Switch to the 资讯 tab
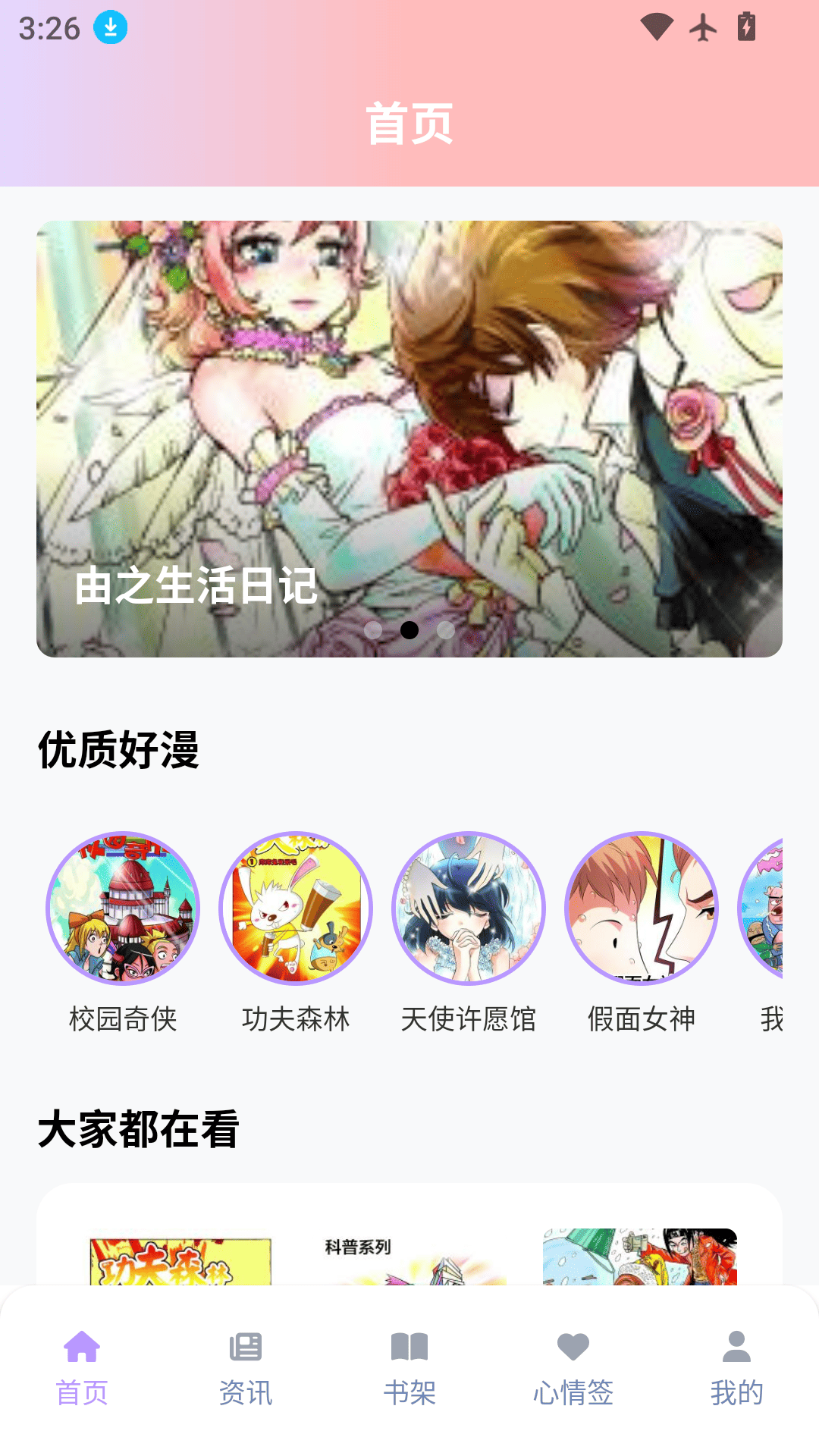This screenshot has width=819, height=1456. click(247, 1392)
